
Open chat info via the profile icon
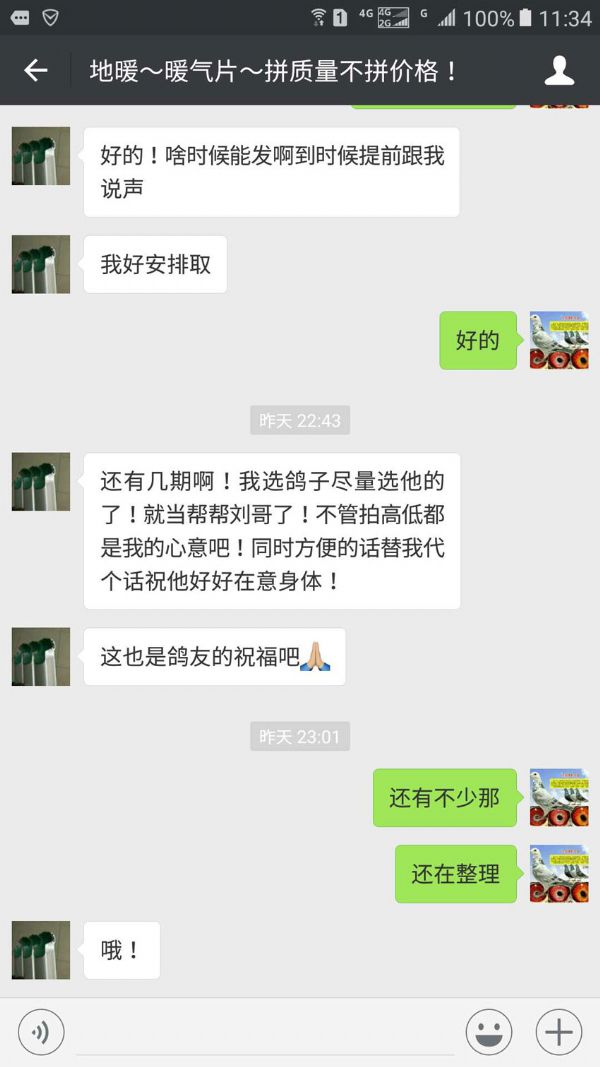[x=559, y=70]
